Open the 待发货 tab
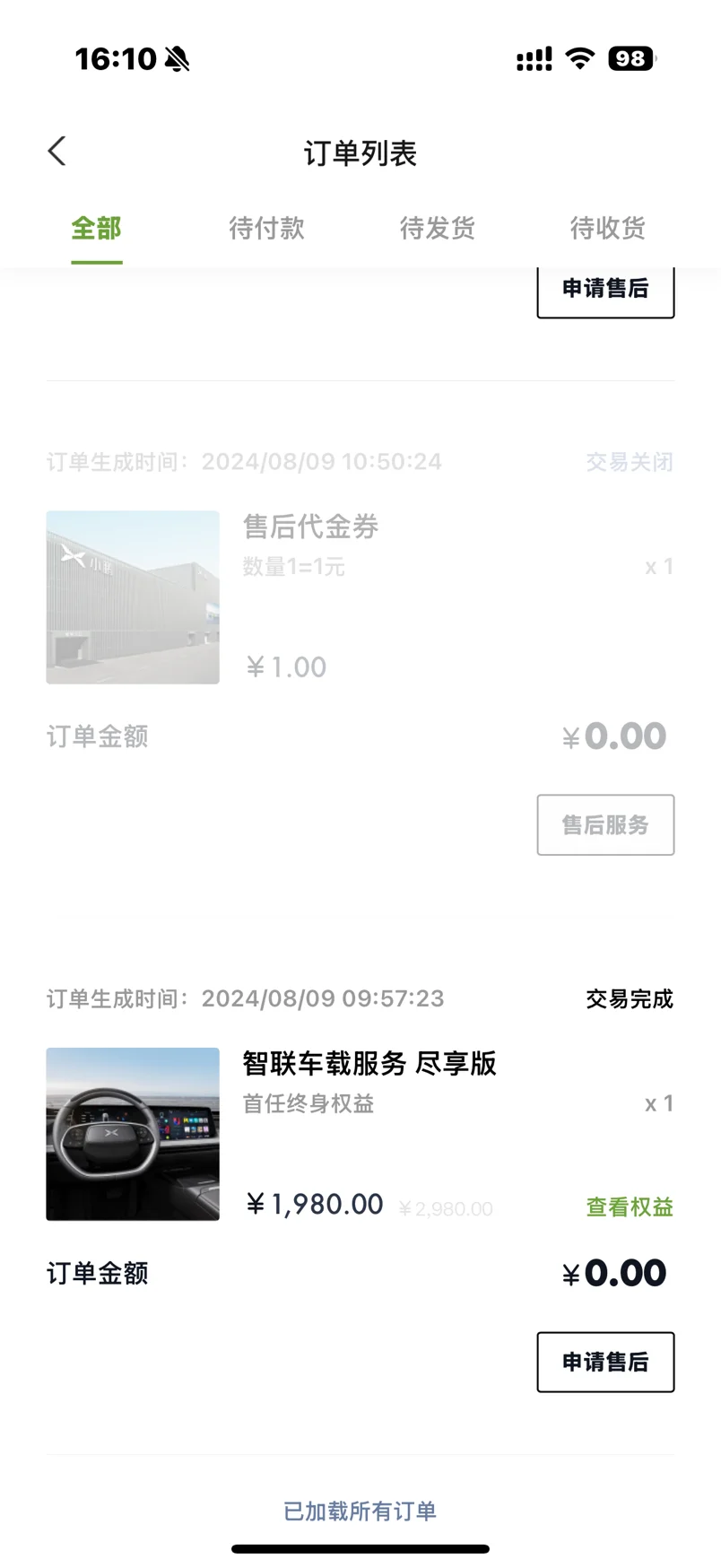 [437, 229]
